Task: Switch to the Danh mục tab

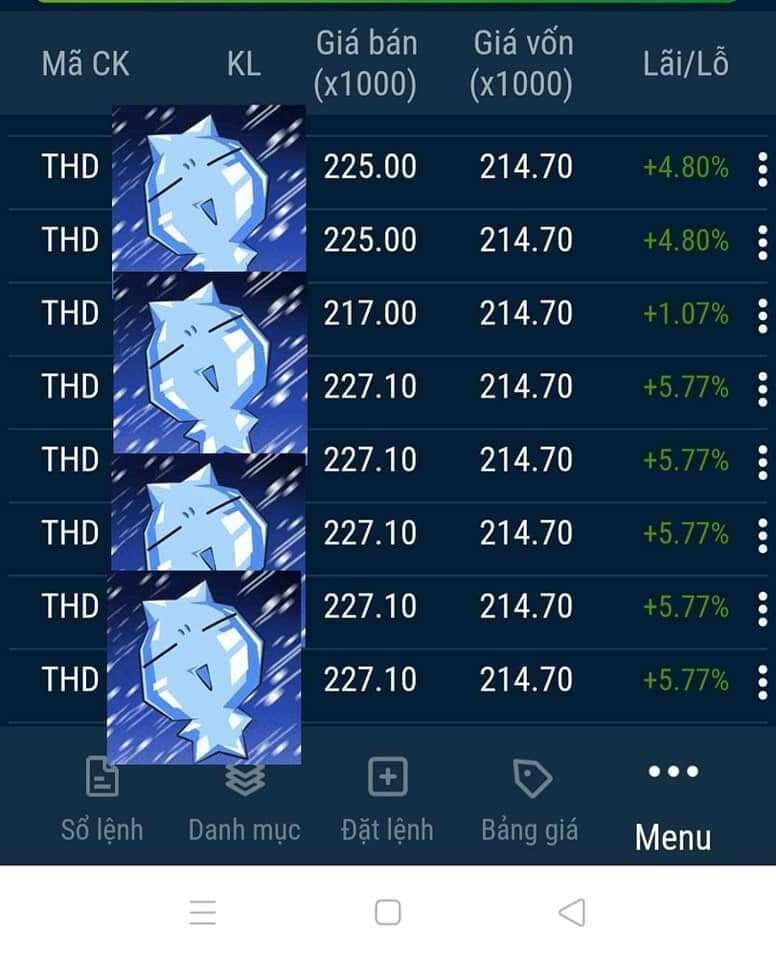Action: (x=244, y=800)
